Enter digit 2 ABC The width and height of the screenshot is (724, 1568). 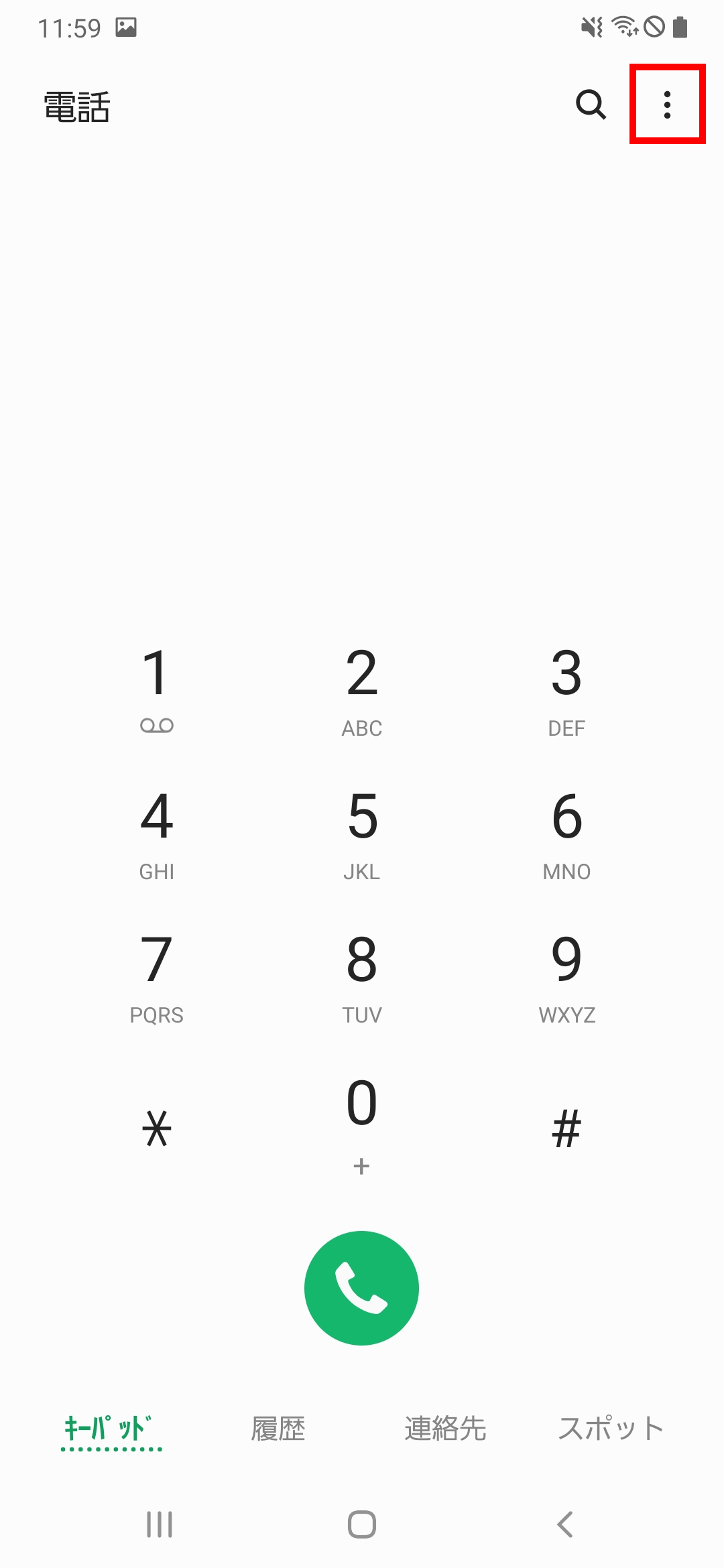pos(362,688)
